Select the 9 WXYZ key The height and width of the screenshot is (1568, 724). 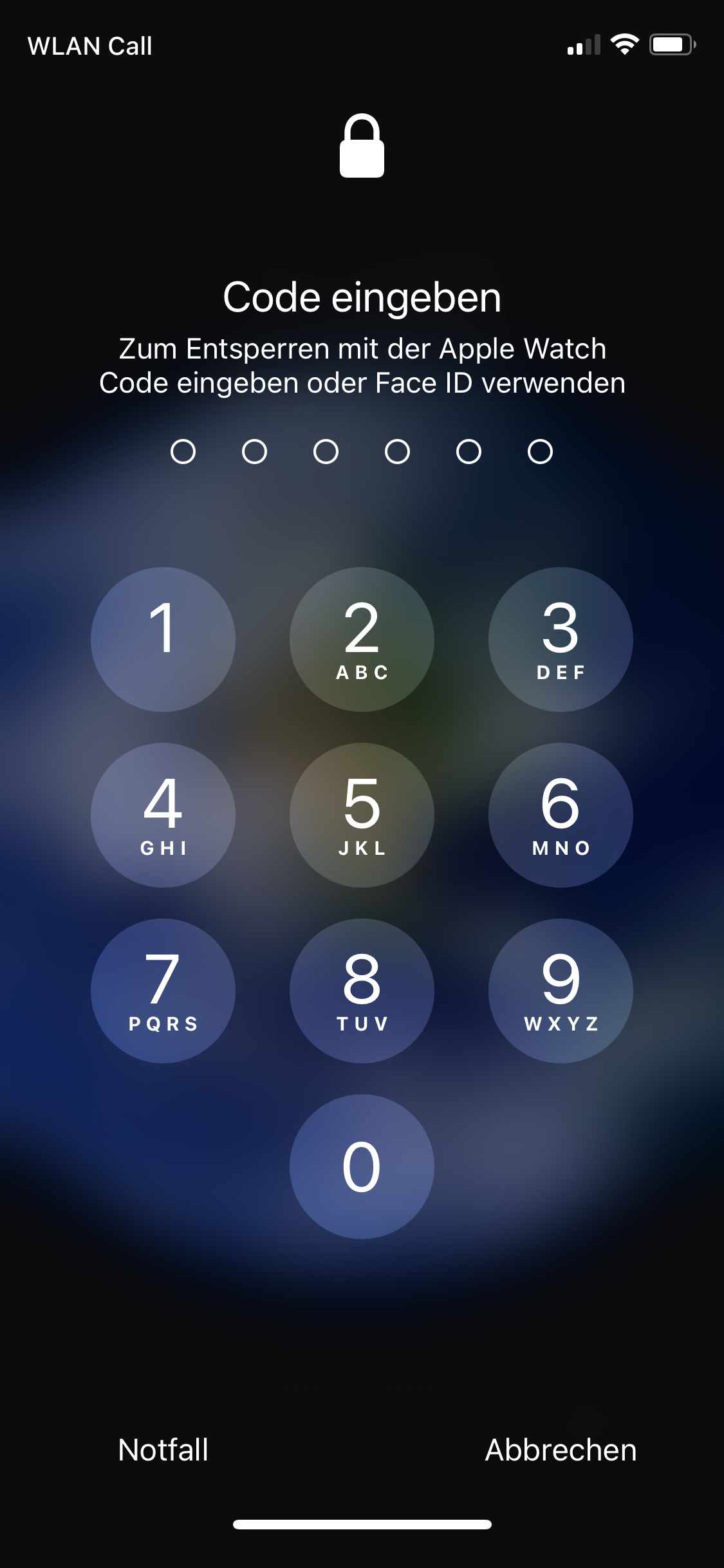tap(561, 991)
